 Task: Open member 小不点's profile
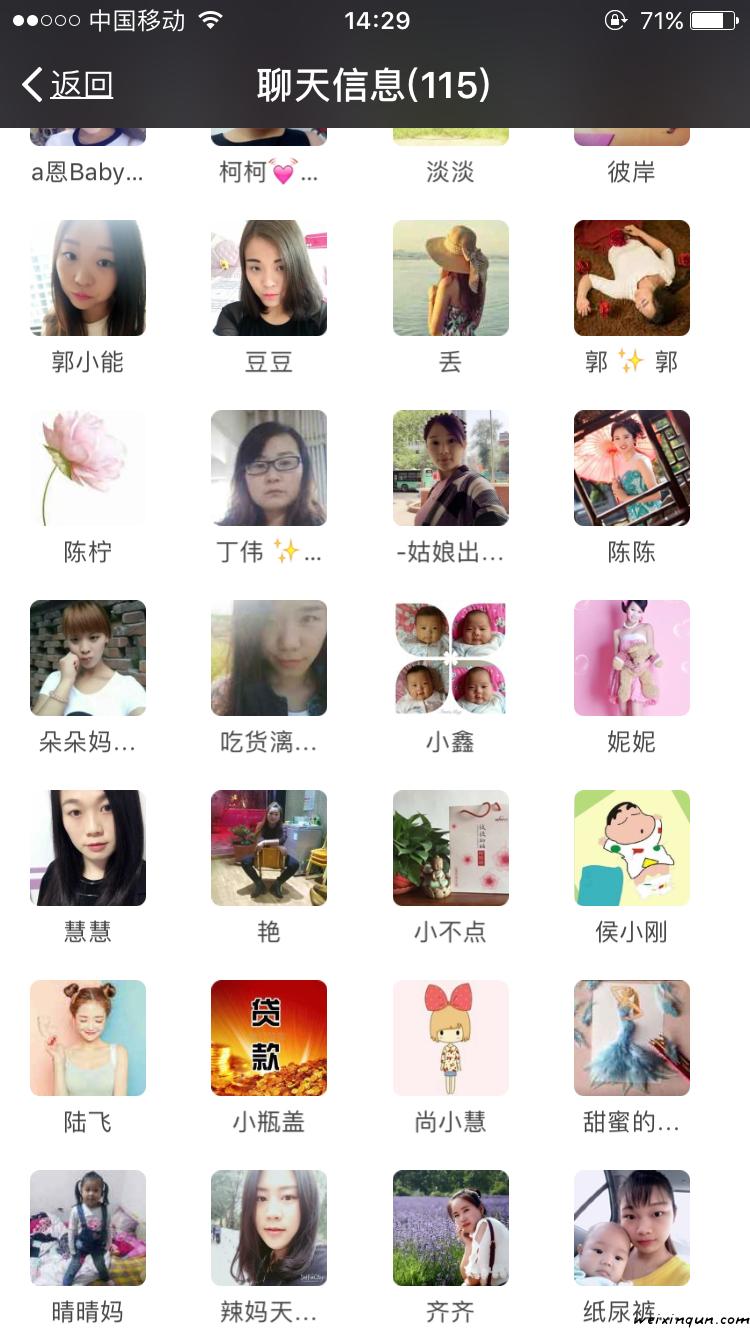click(x=450, y=848)
